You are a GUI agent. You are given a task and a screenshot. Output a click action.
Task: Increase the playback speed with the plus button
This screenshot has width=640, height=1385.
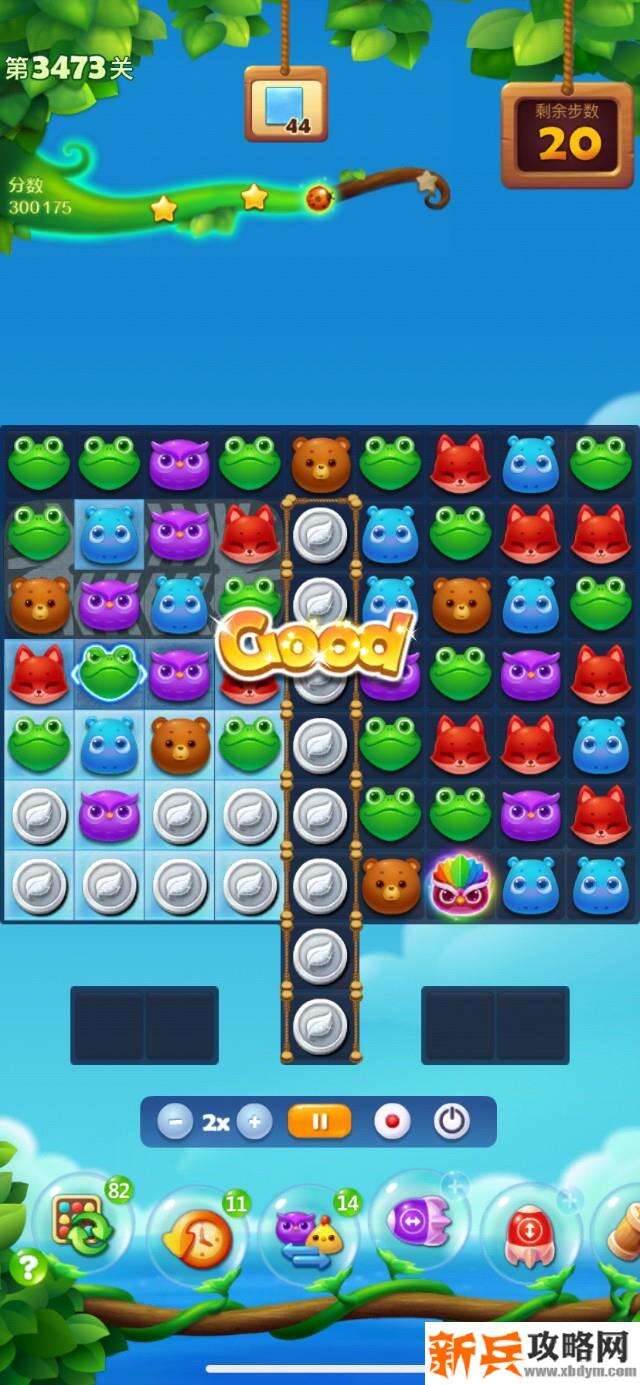click(254, 1122)
